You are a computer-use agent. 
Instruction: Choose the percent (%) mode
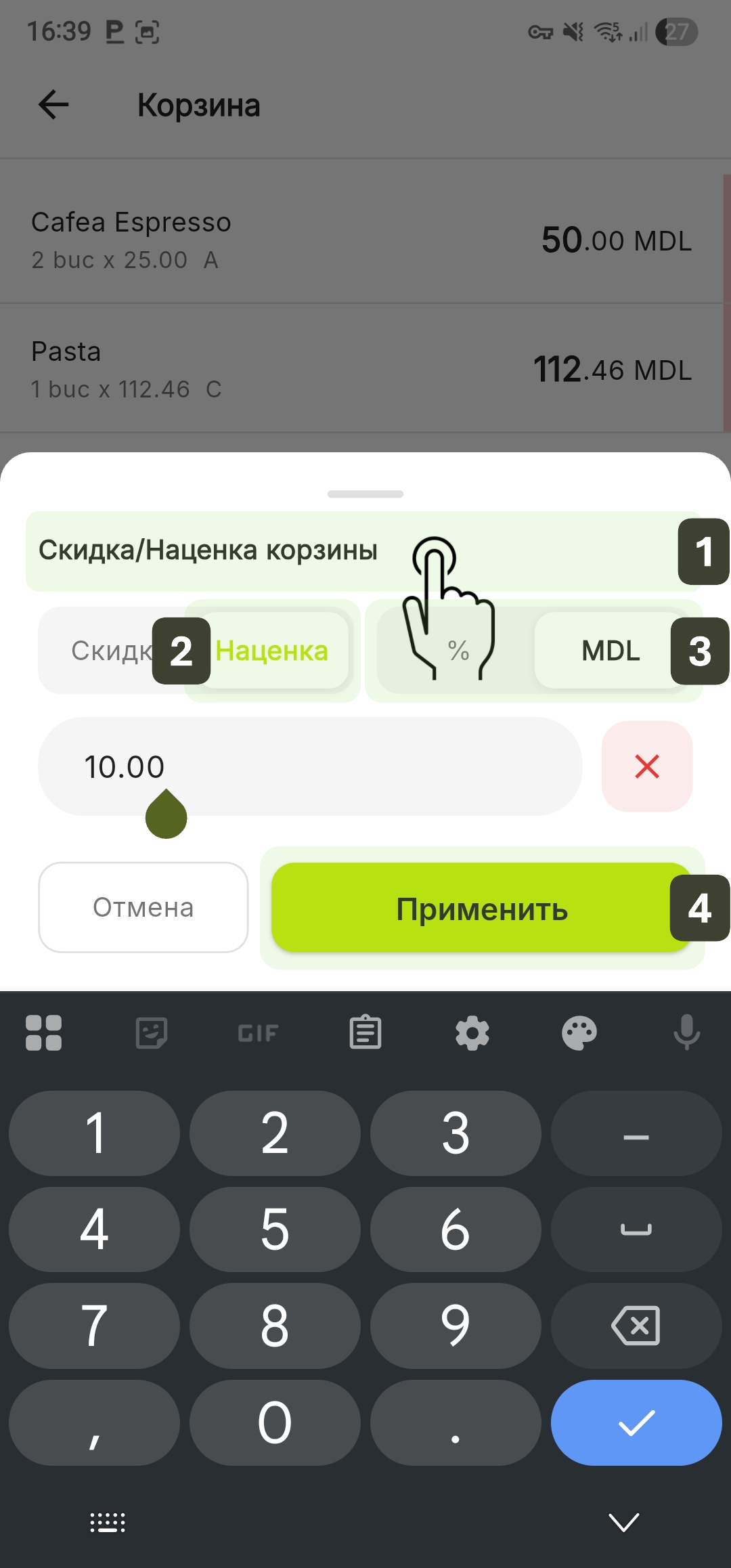[x=458, y=651]
